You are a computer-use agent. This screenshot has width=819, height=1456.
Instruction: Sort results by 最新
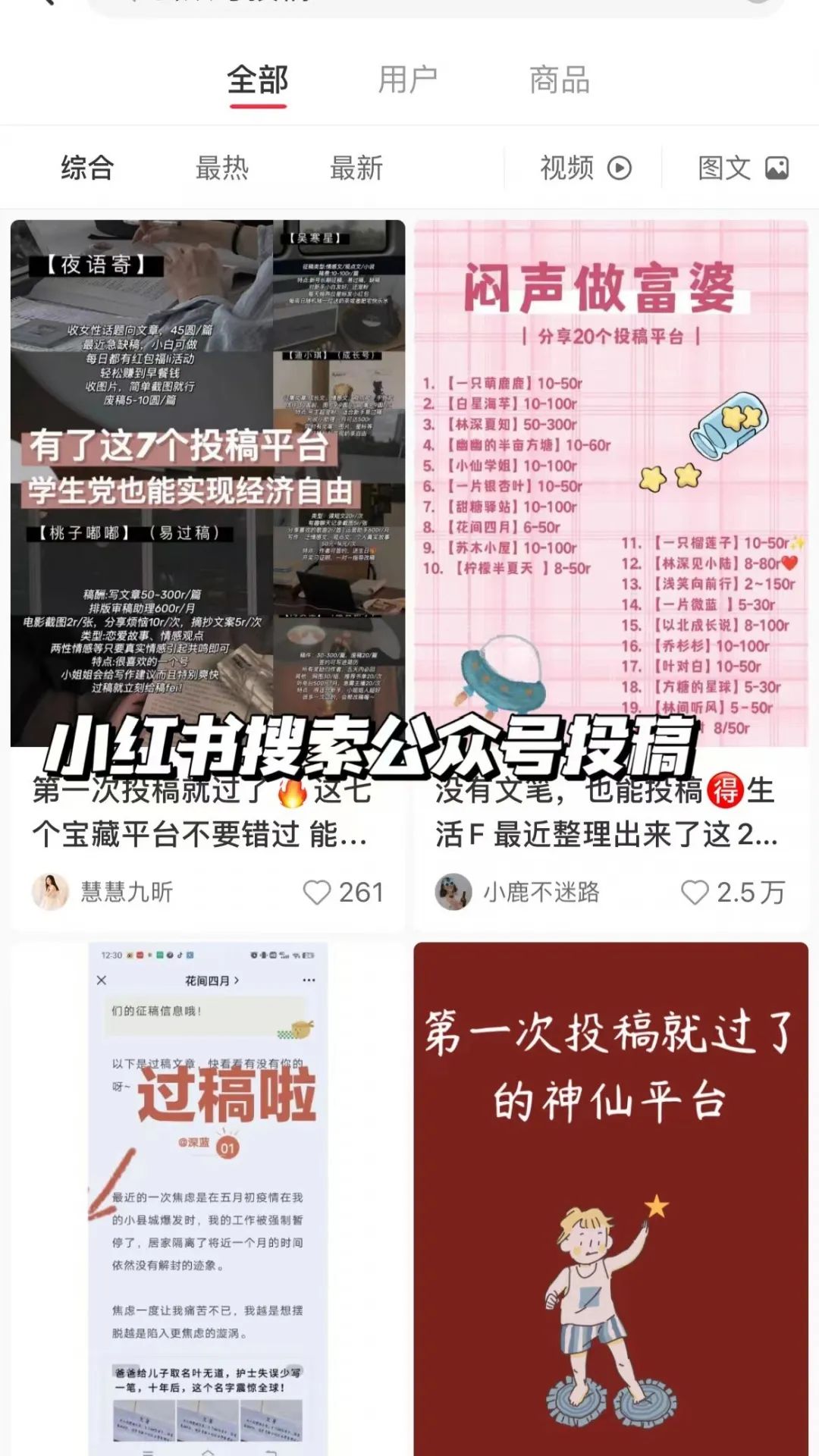coord(356,168)
